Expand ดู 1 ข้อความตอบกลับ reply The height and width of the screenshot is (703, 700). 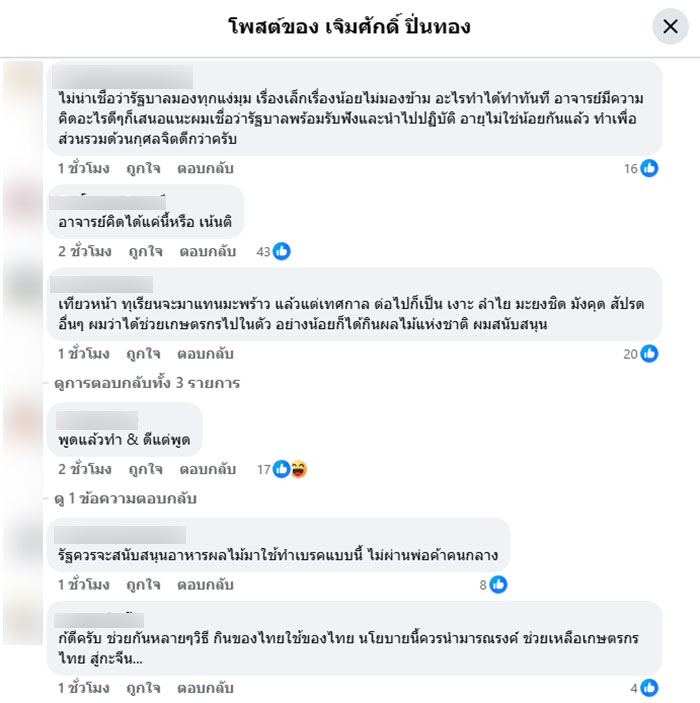point(126,498)
